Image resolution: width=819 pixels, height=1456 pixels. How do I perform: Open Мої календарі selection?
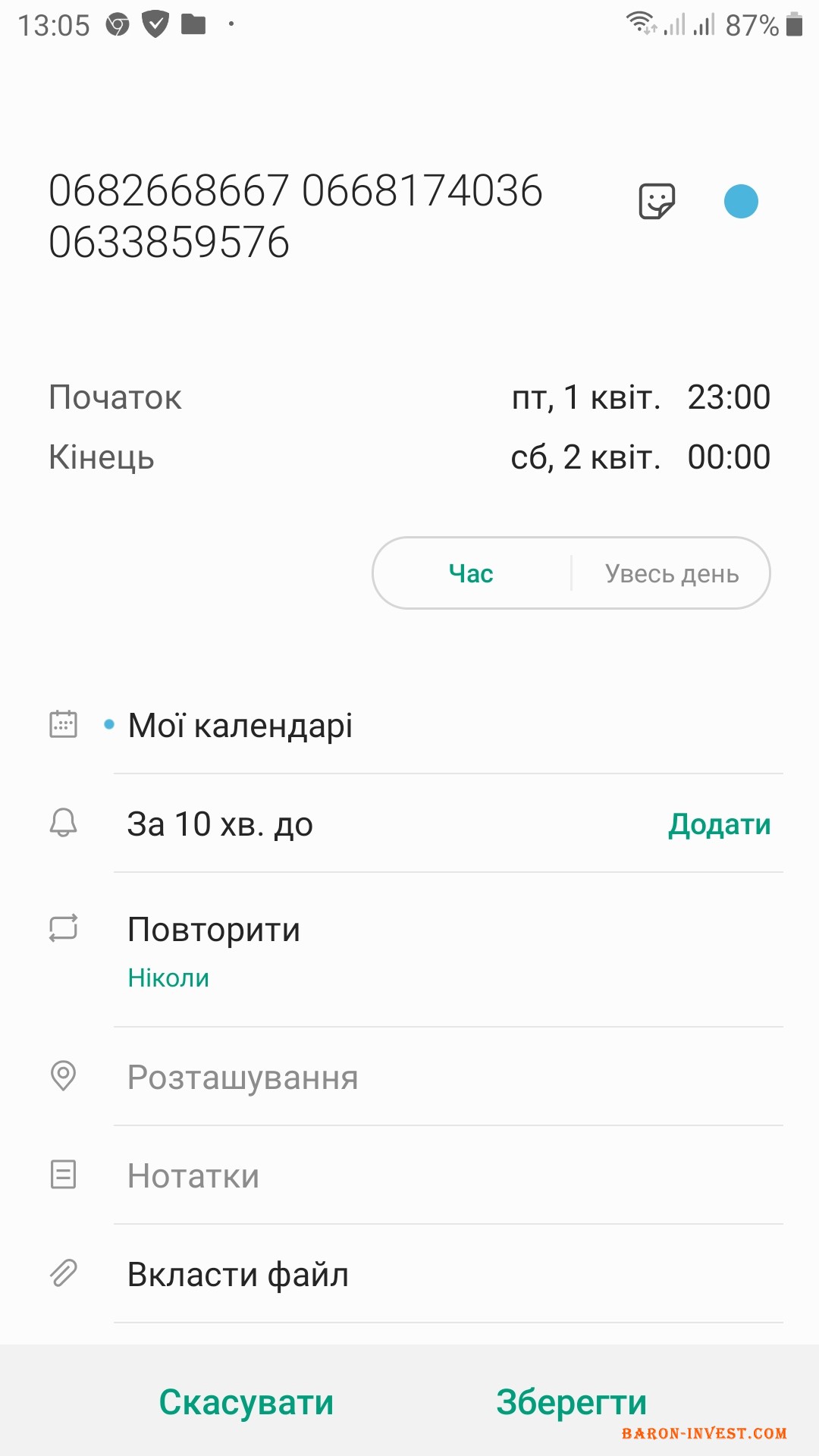tap(240, 726)
